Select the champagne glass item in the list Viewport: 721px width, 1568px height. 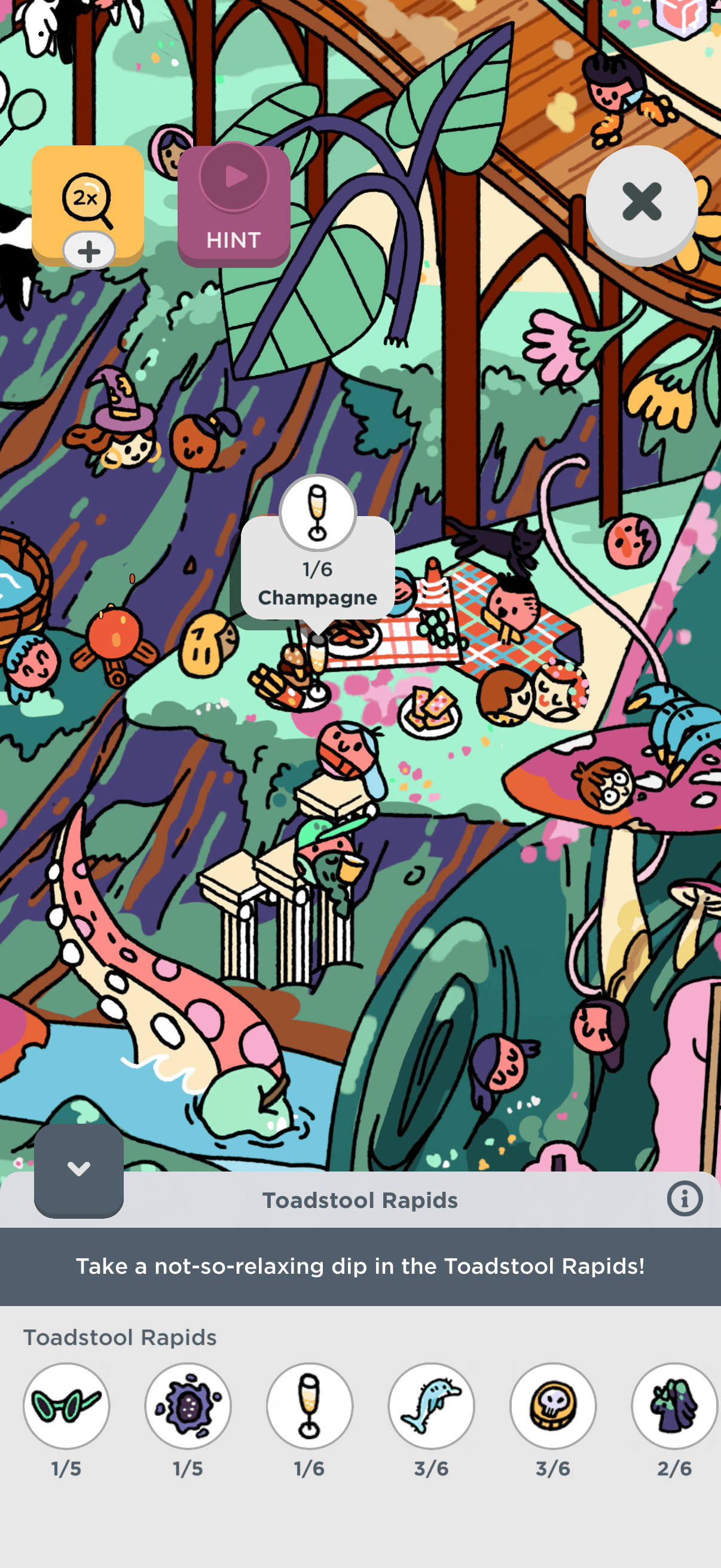pyautogui.click(x=310, y=1405)
